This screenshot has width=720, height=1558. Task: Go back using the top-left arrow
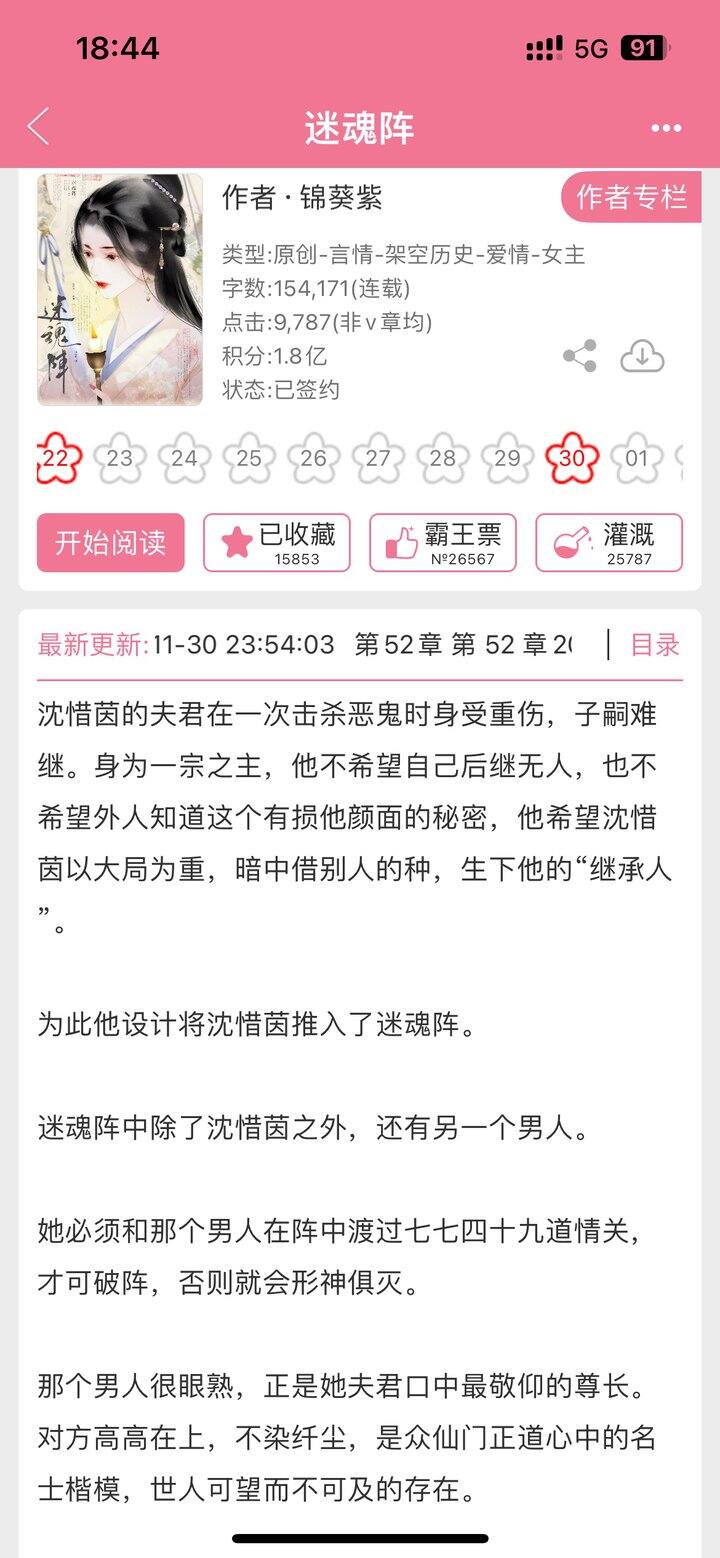[38, 127]
